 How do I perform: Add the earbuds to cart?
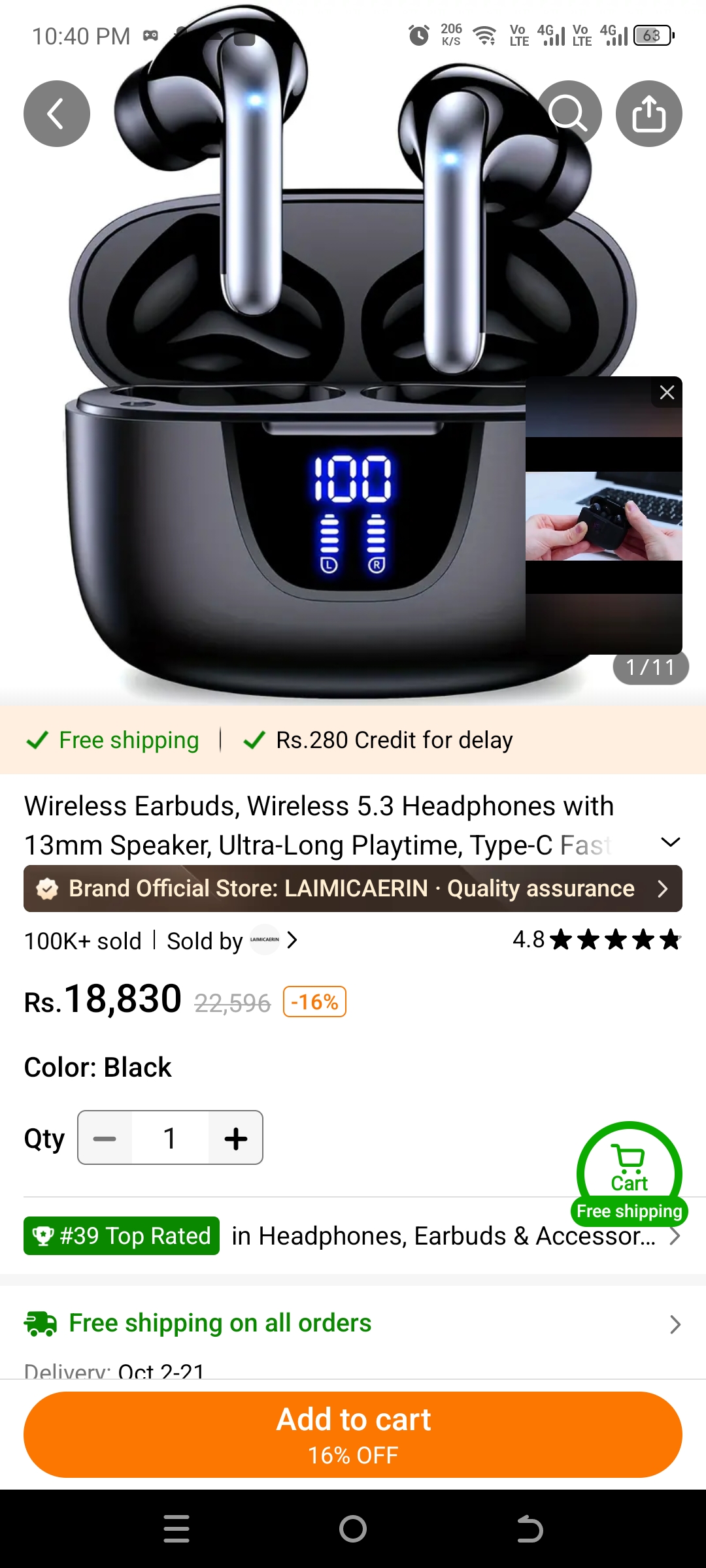pyautogui.click(x=353, y=1434)
